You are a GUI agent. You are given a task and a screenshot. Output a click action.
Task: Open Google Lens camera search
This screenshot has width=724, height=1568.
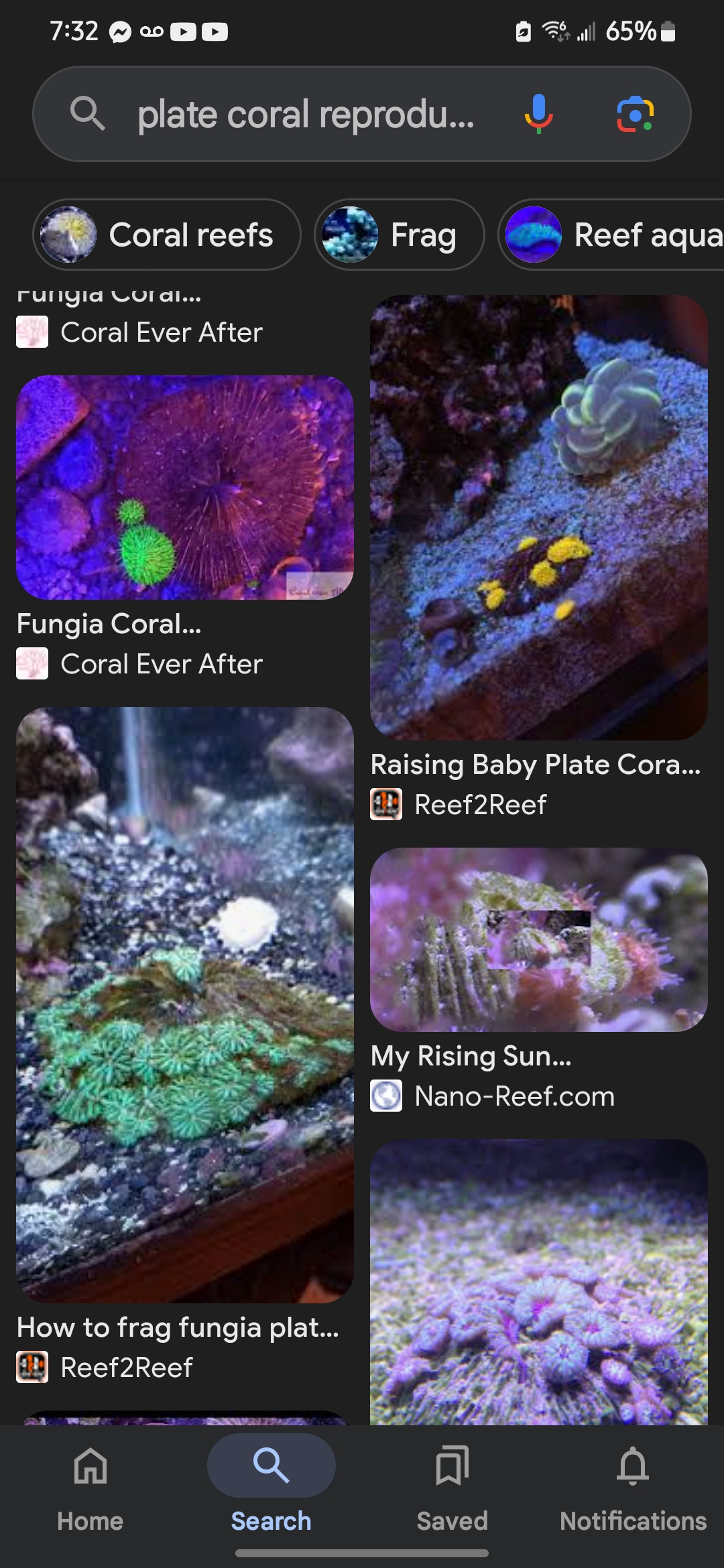tap(635, 115)
